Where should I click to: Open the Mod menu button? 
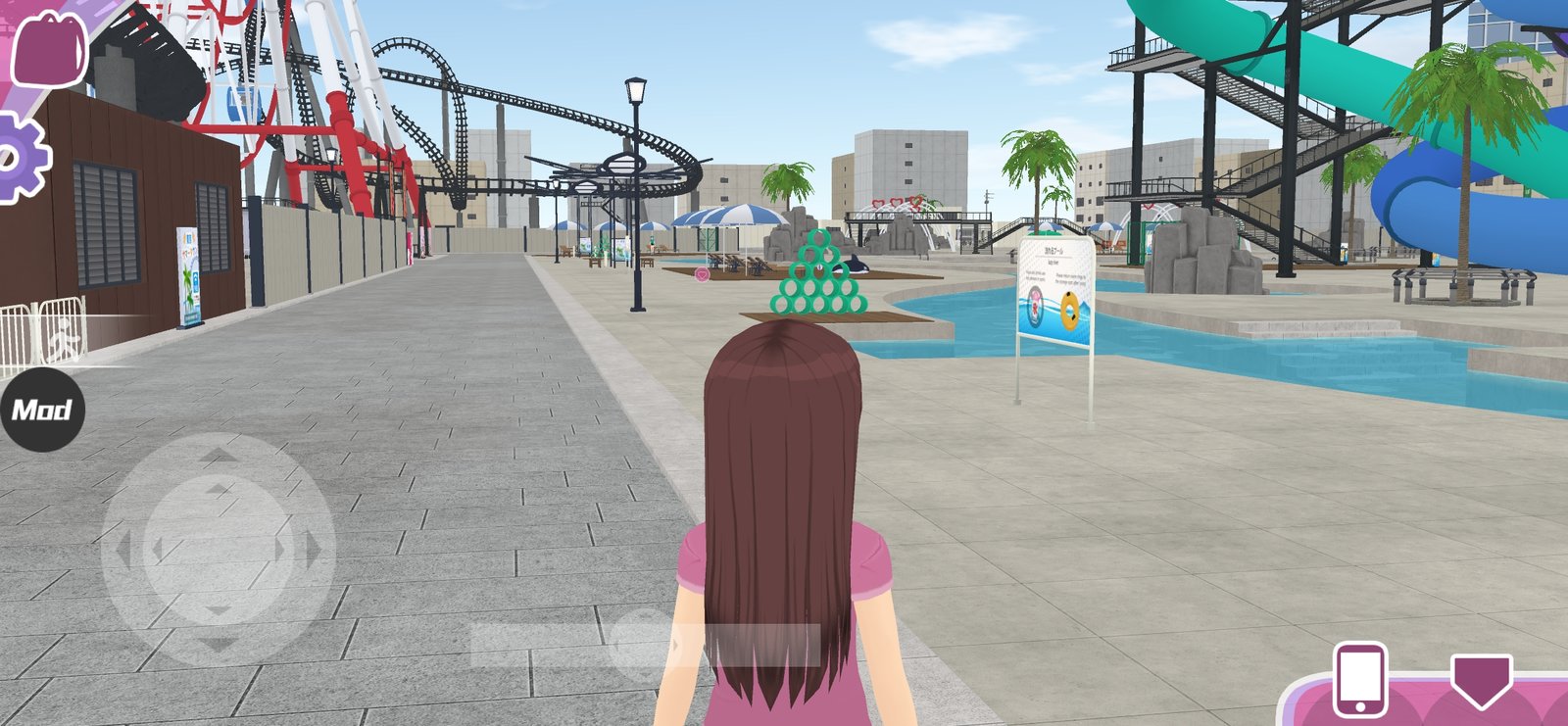(x=42, y=410)
